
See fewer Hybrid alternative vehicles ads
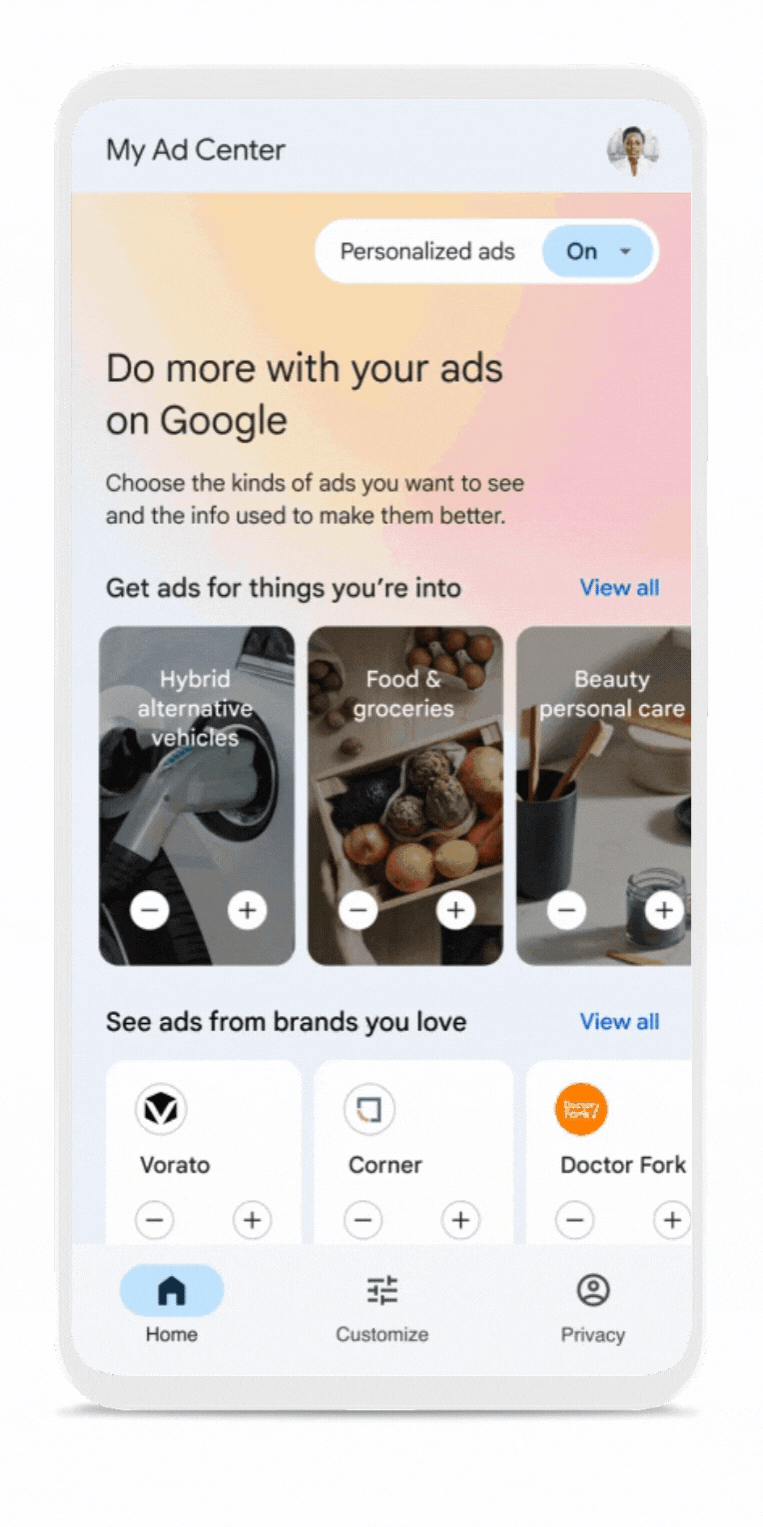click(x=150, y=910)
